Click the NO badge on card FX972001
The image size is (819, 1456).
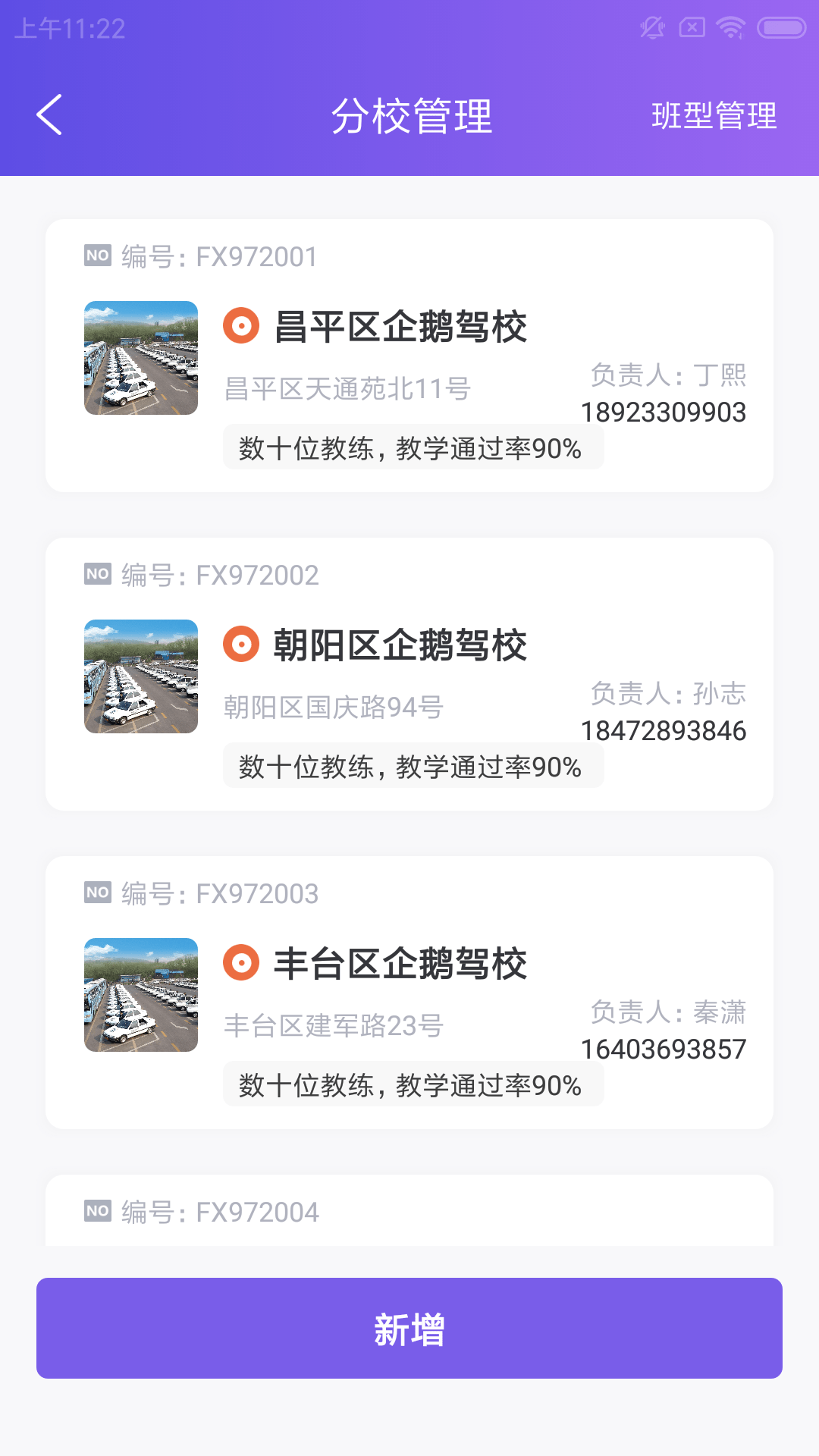[x=96, y=256]
